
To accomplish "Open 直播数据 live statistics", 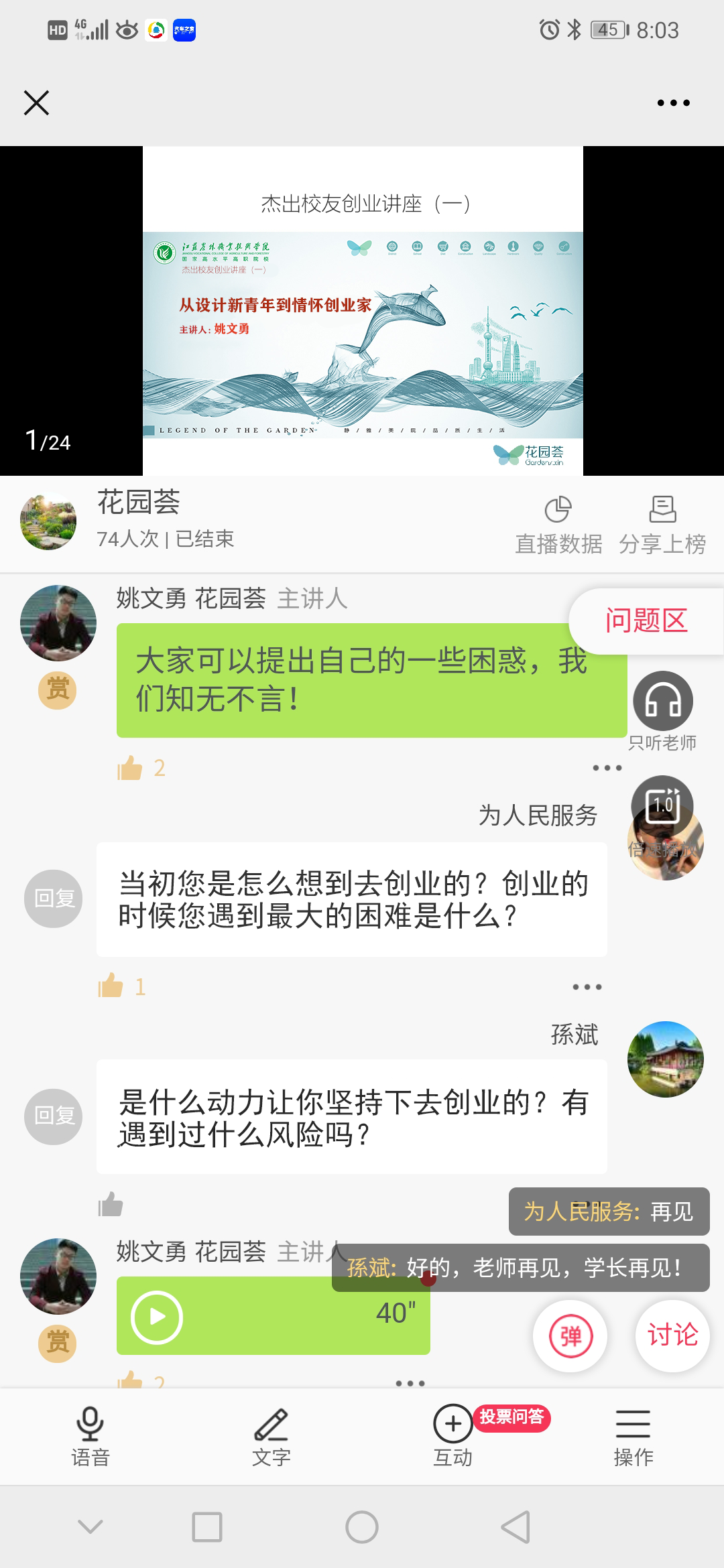I will (x=558, y=525).
